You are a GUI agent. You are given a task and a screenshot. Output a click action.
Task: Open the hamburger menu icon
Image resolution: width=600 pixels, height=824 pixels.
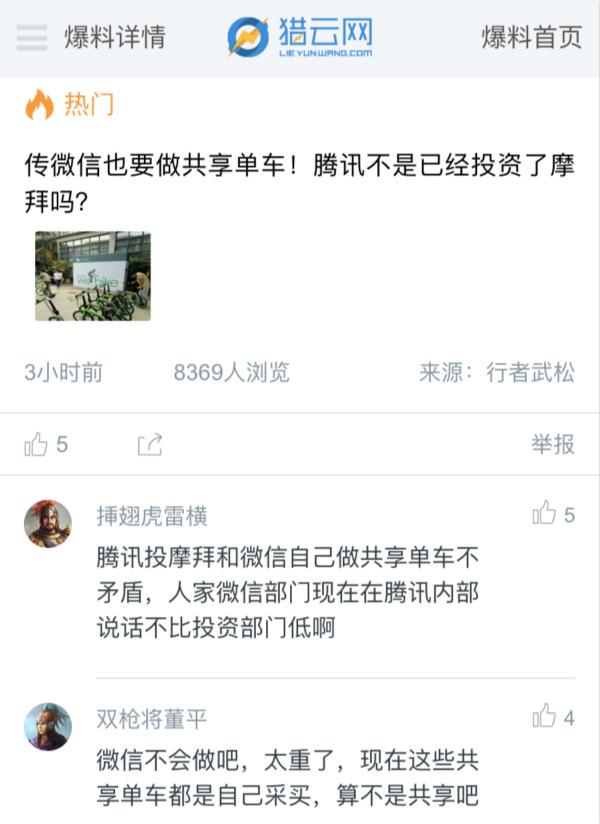tap(32, 38)
